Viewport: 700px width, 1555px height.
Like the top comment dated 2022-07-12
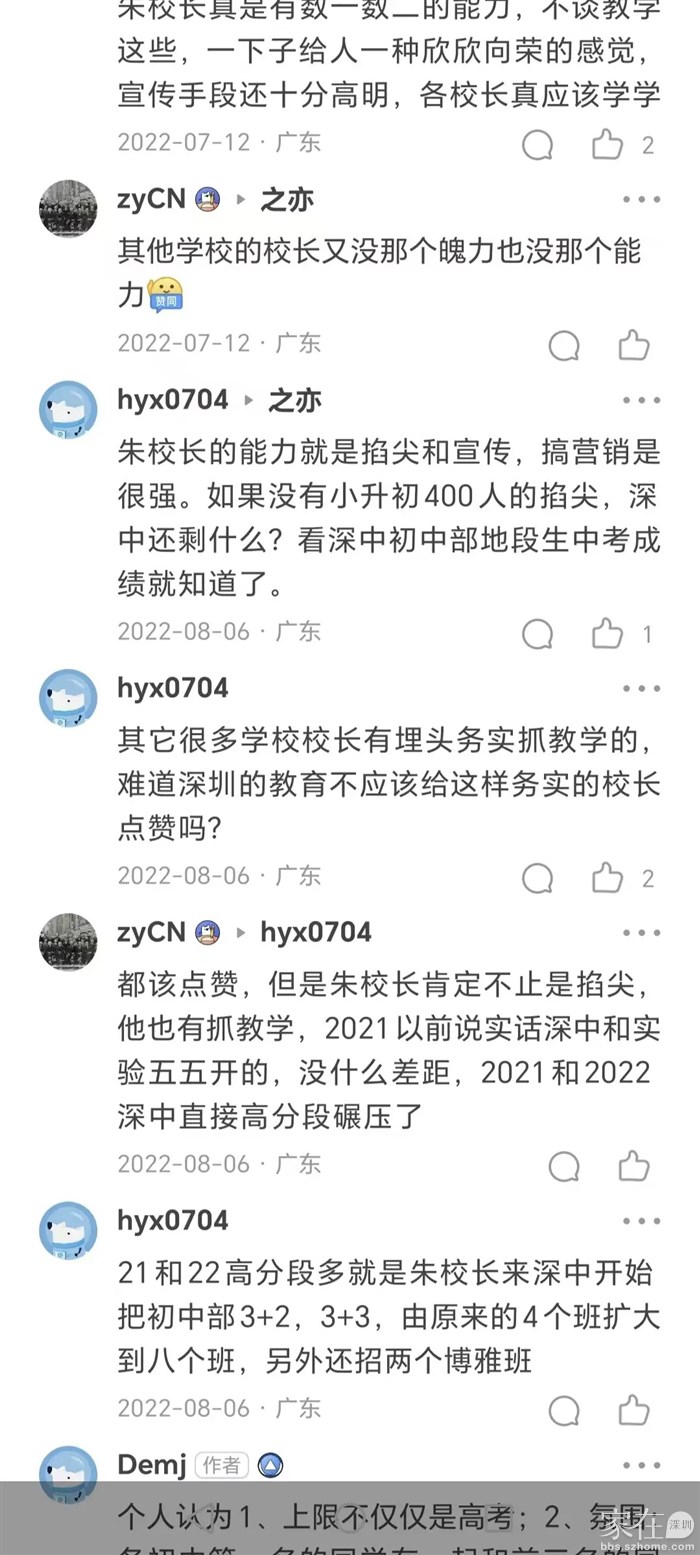click(608, 144)
